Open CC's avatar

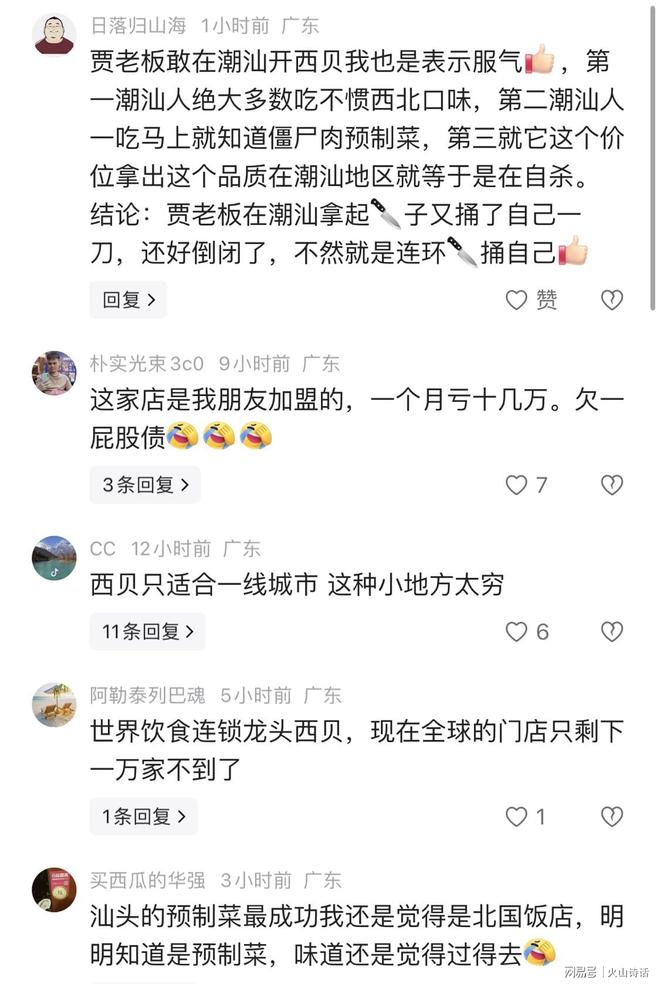tap(54, 558)
